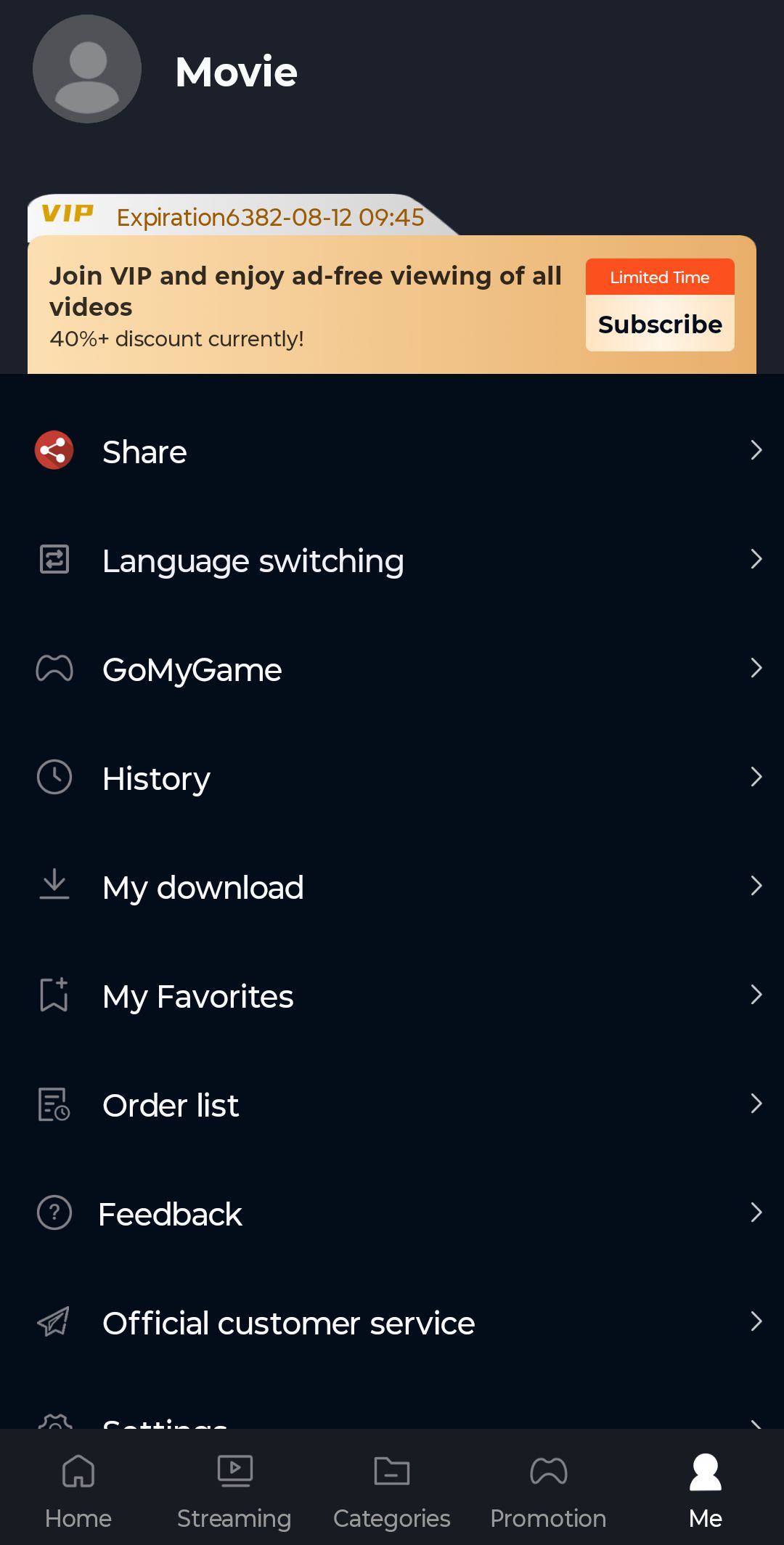Open the Share option

click(x=392, y=452)
